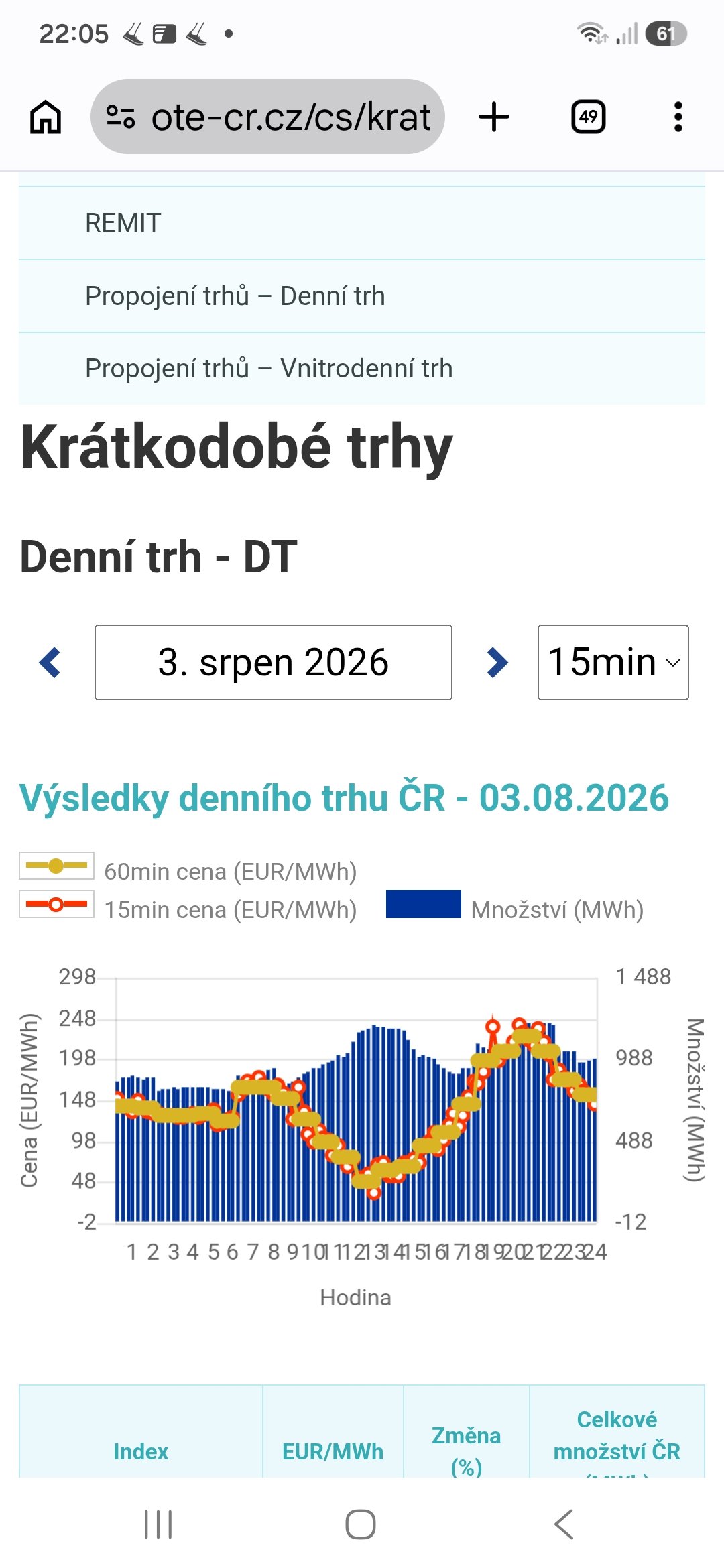Open recent apps from navigation bar
Screen dimensions: 724x1568
[x=158, y=1524]
